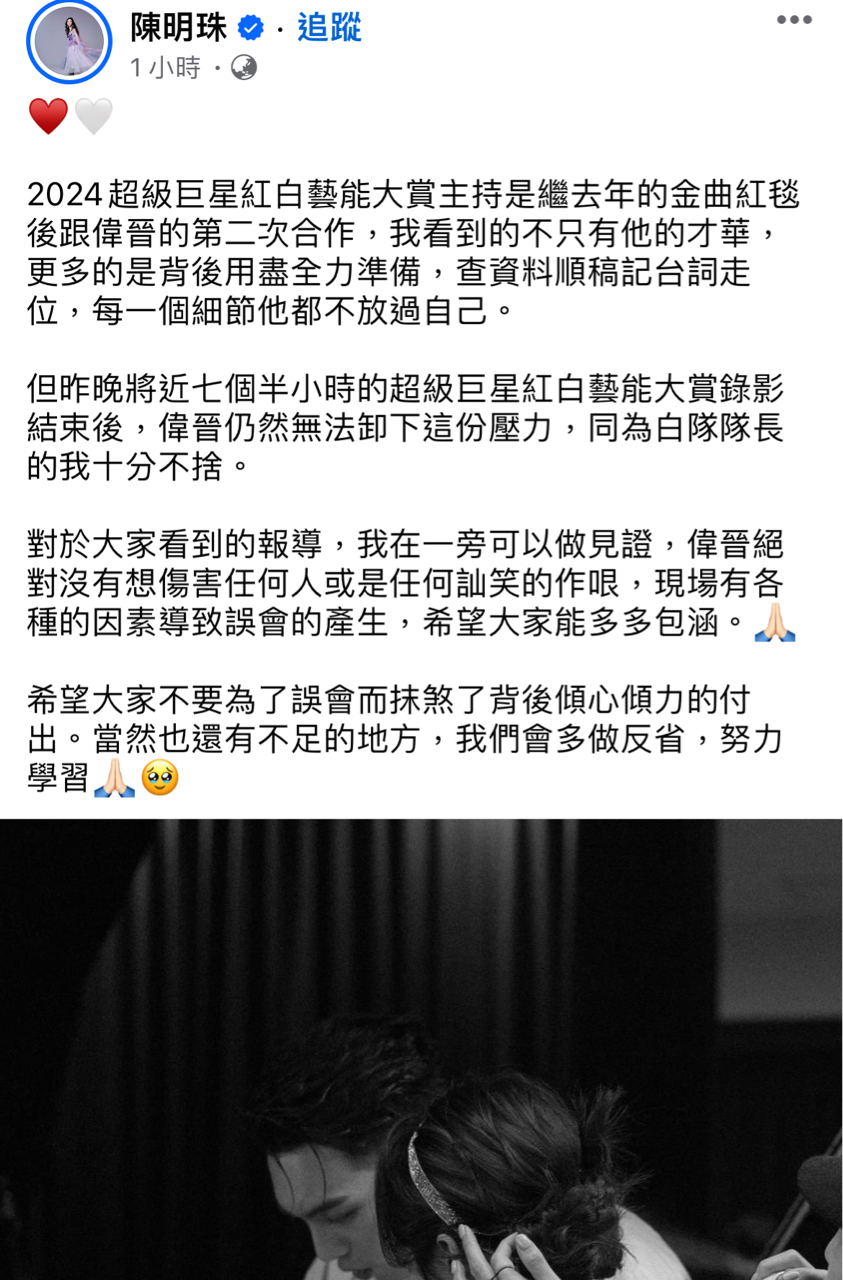View the post's 1 小時 timestamp details
The image size is (843, 1280).
(x=165, y=68)
